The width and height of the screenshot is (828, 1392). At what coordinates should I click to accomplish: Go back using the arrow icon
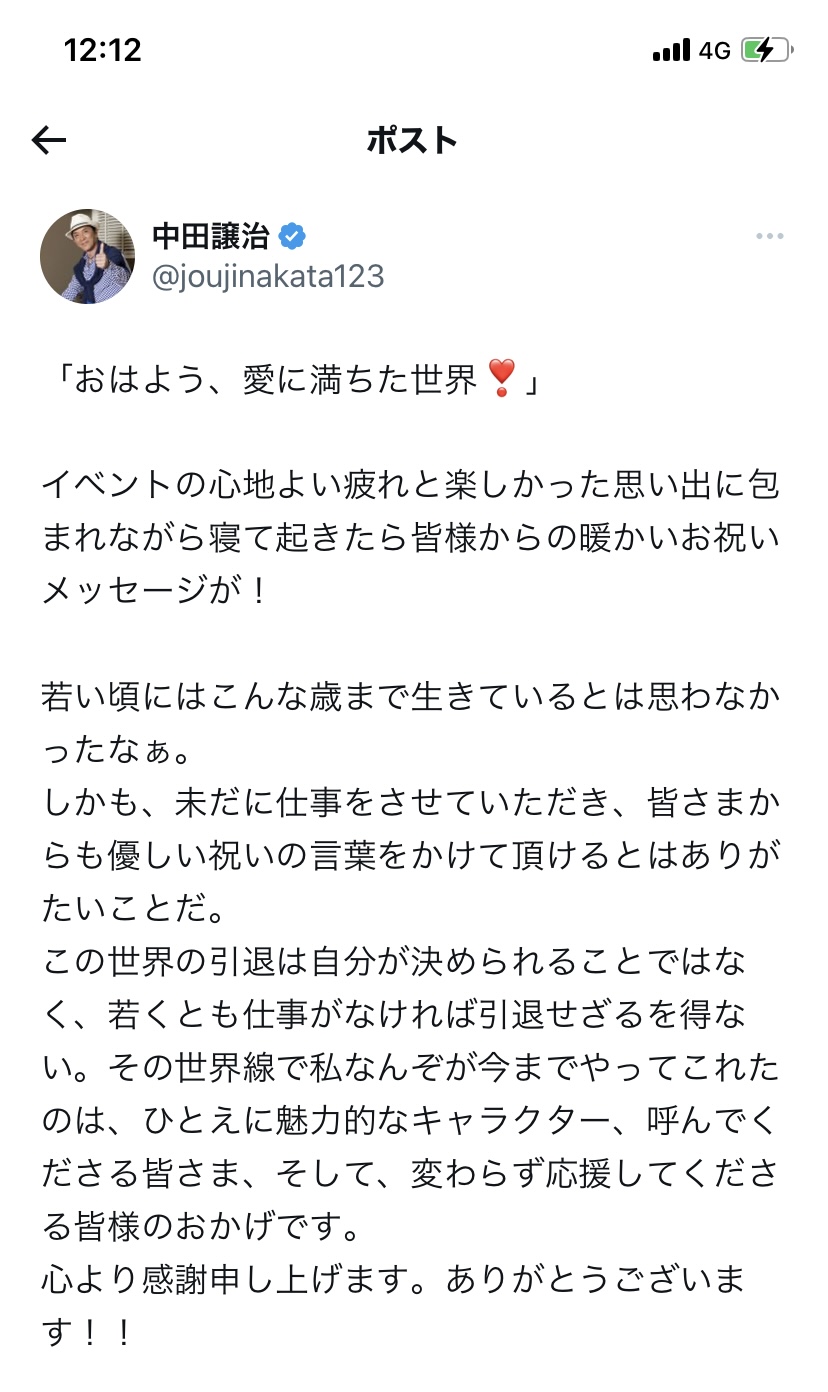pos(48,141)
